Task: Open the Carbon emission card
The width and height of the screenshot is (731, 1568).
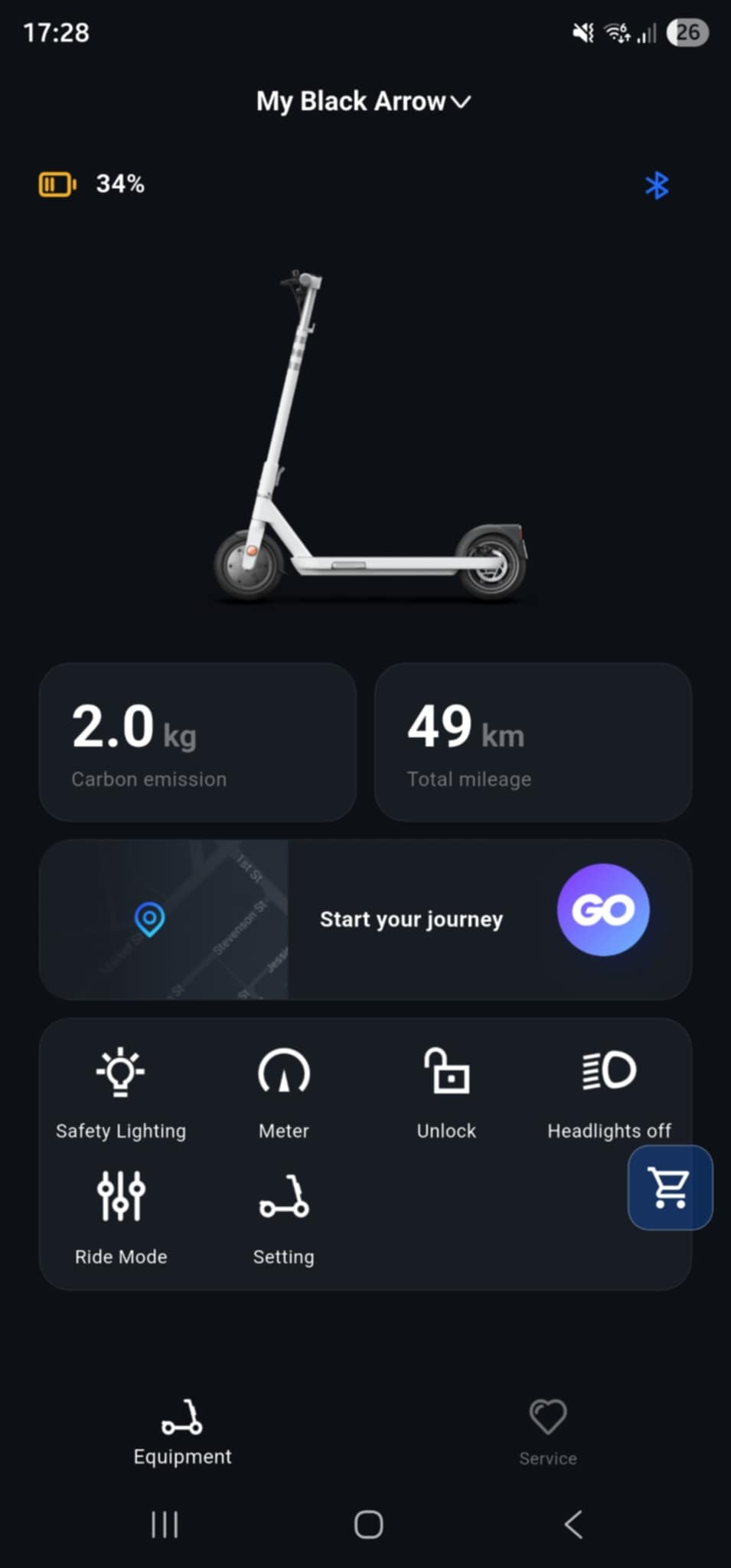Action: [x=197, y=742]
